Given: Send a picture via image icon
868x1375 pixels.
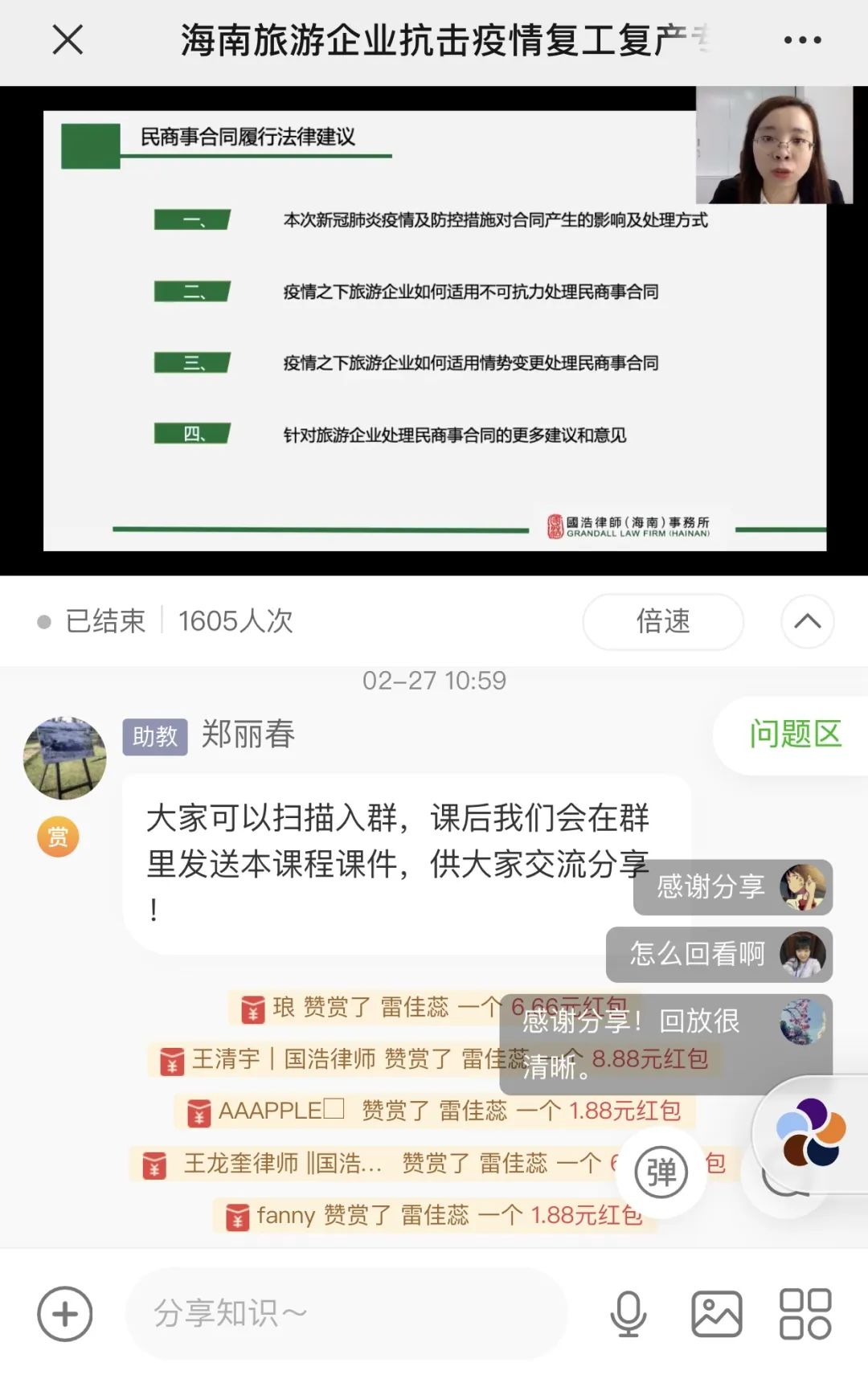Looking at the screenshot, I should click(x=716, y=1314).
